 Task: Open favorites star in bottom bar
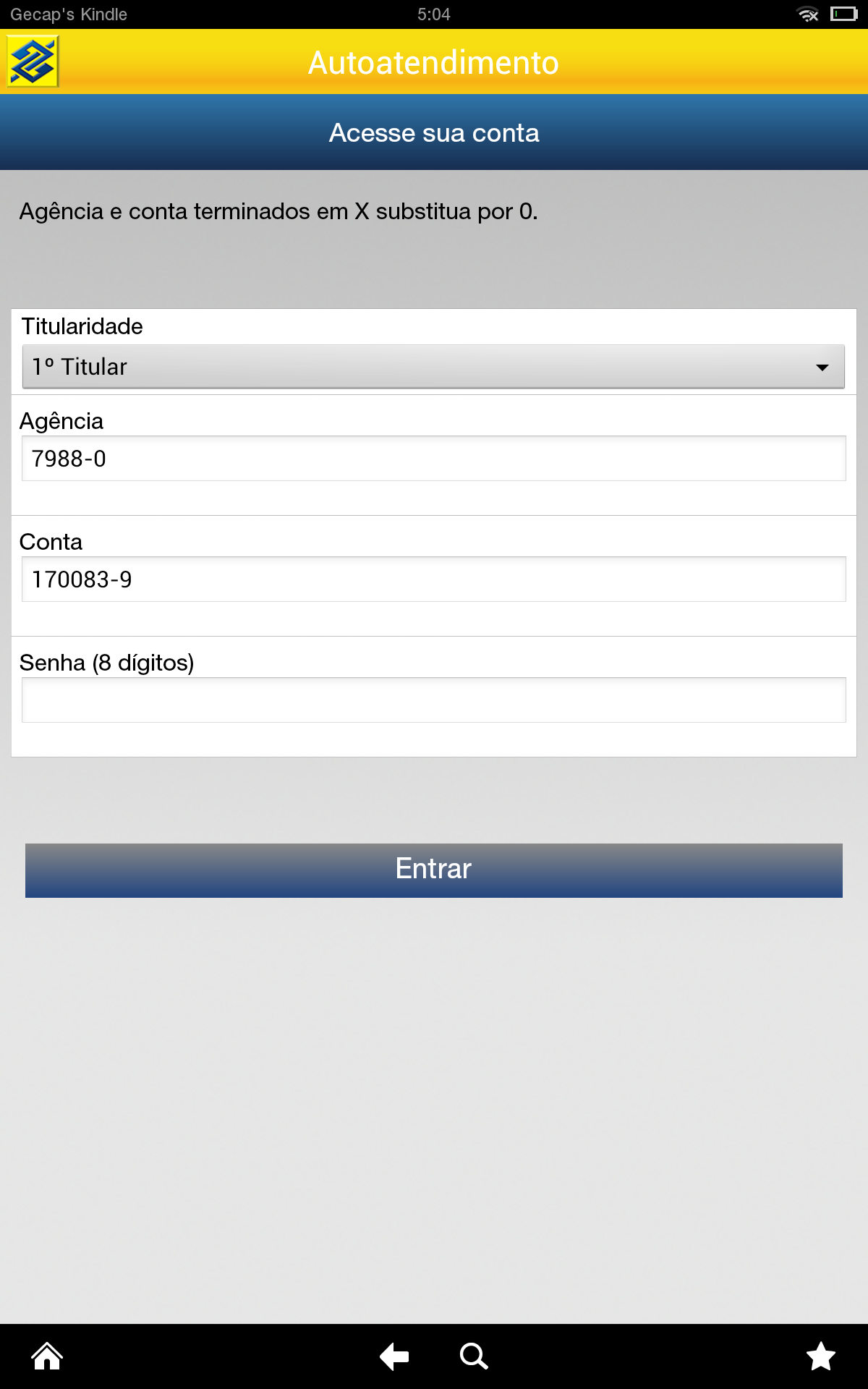click(821, 1356)
